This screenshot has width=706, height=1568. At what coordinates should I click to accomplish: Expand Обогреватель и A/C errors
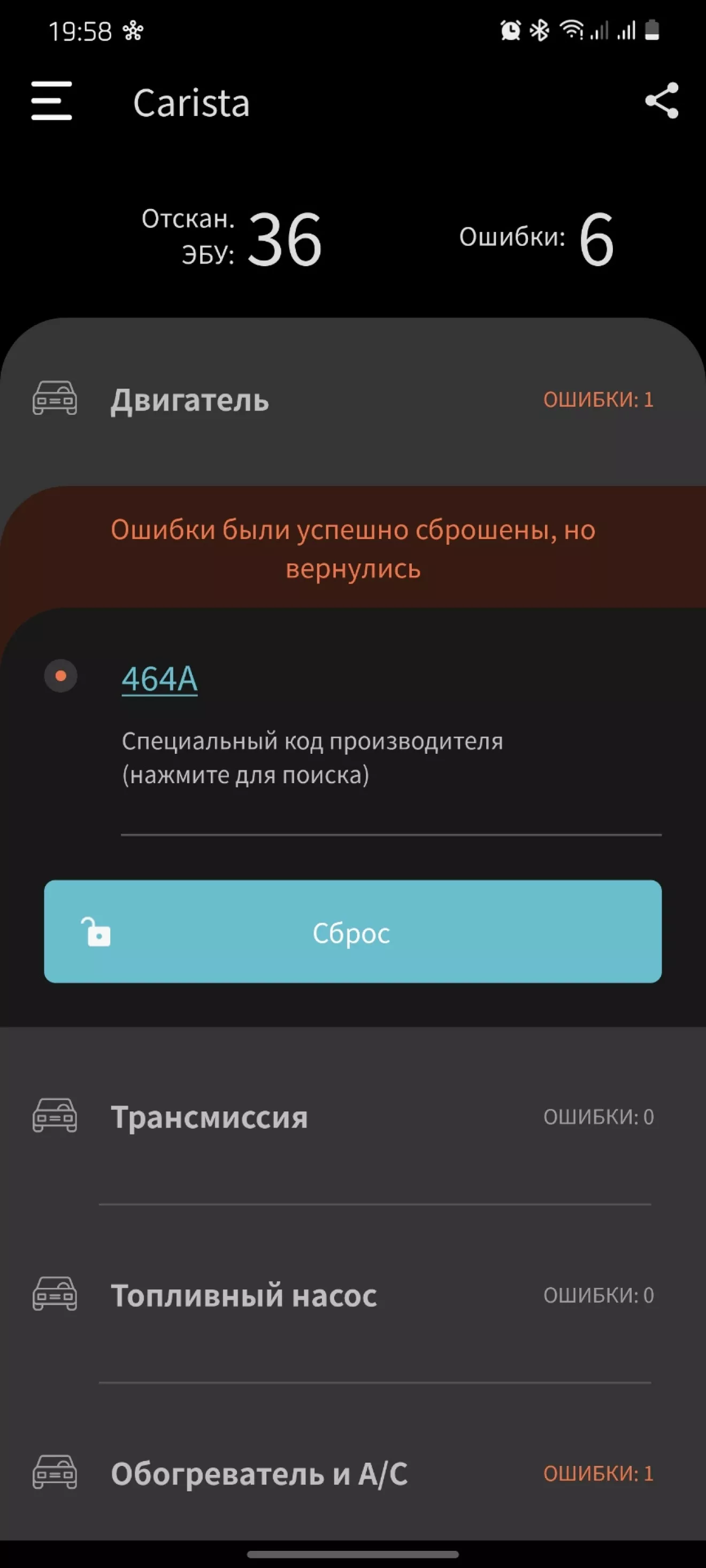(x=352, y=1473)
